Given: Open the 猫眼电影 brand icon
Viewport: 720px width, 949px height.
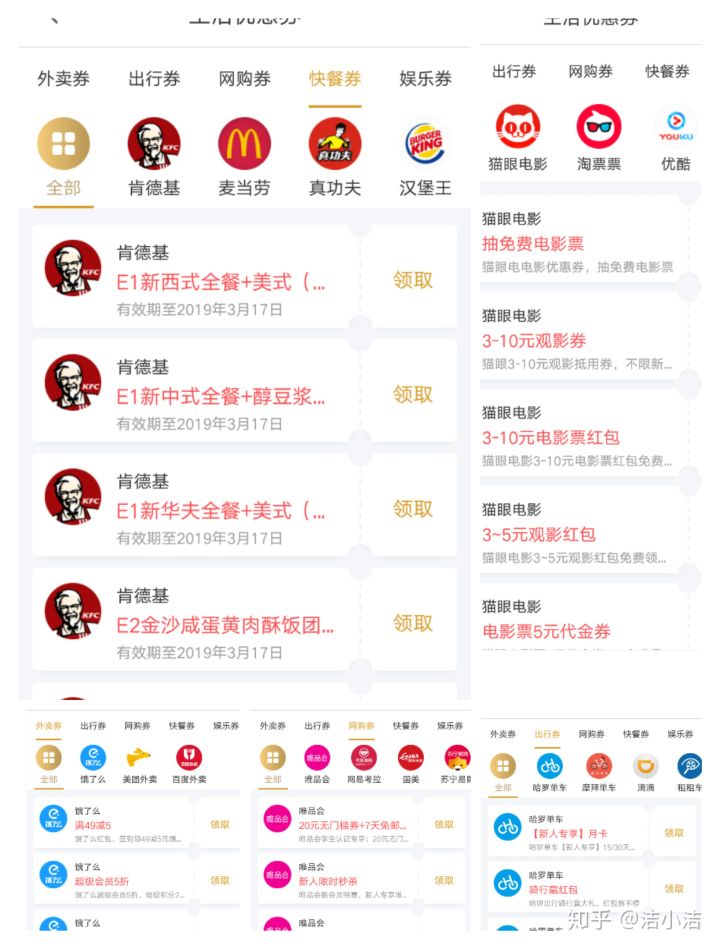Looking at the screenshot, I should click(x=516, y=128).
